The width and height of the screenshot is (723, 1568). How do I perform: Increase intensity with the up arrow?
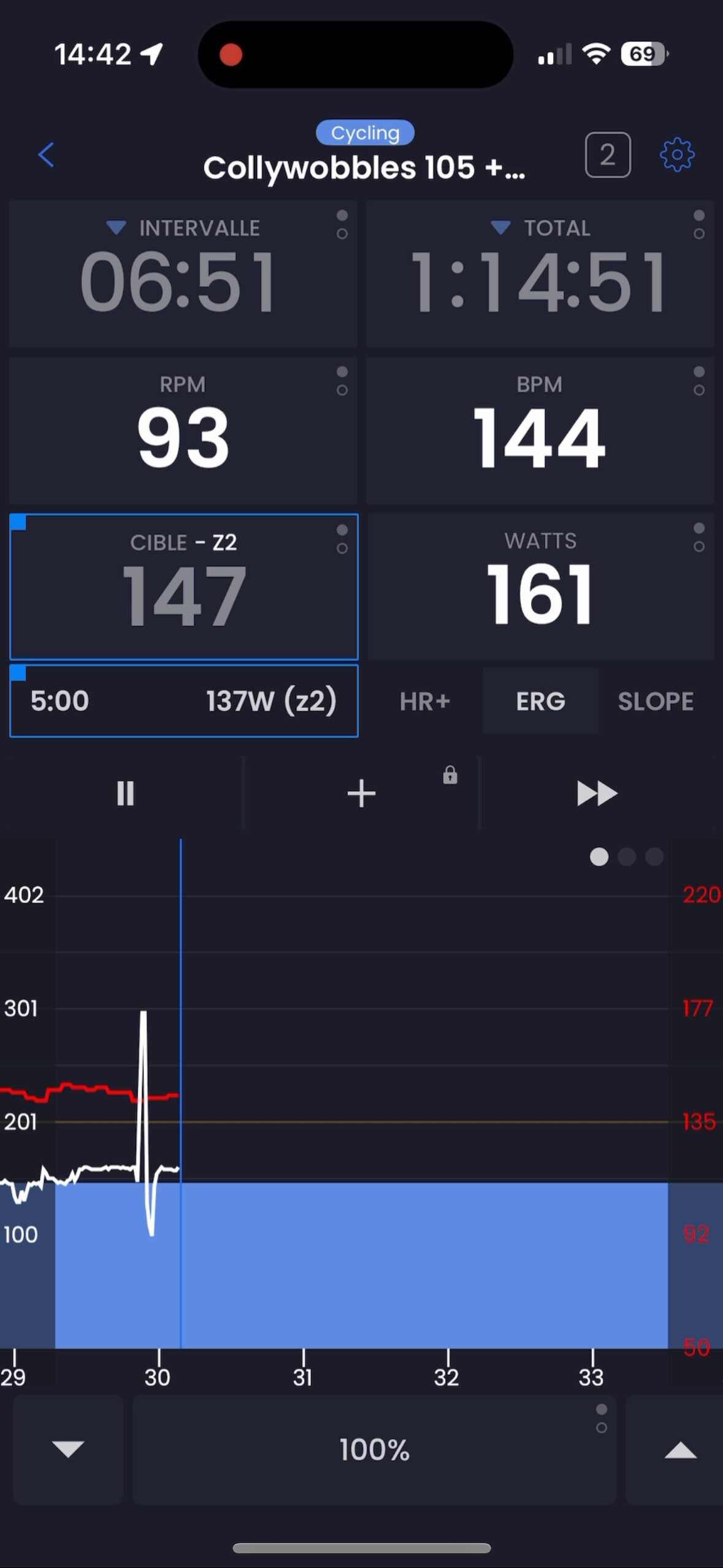point(680,1450)
